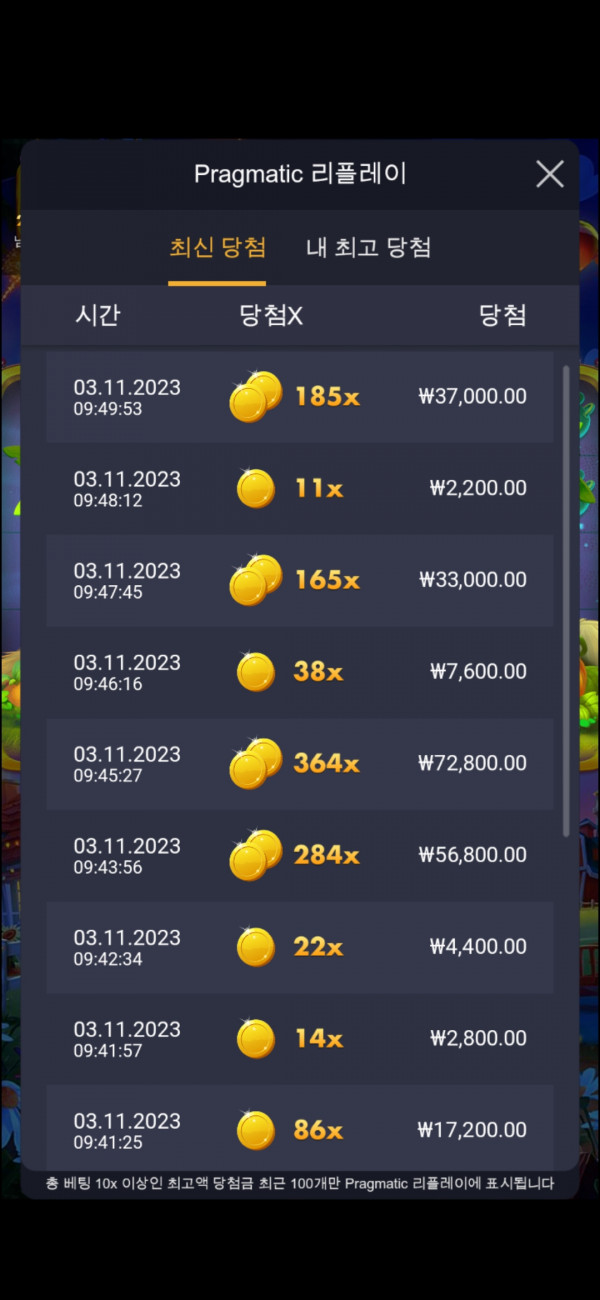Open the 284x win replay at 09:43:56
This screenshot has width=600, height=1300.
300,856
